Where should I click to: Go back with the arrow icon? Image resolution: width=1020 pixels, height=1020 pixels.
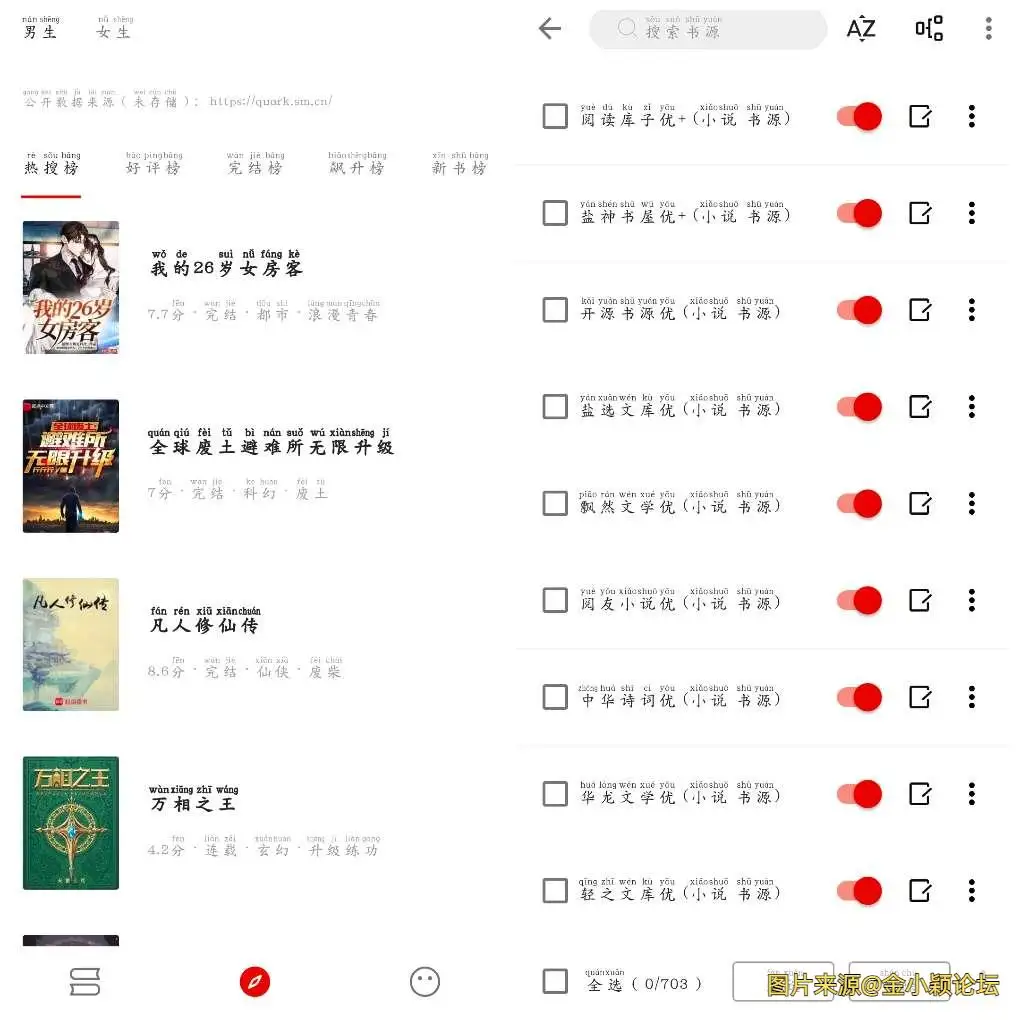click(550, 29)
